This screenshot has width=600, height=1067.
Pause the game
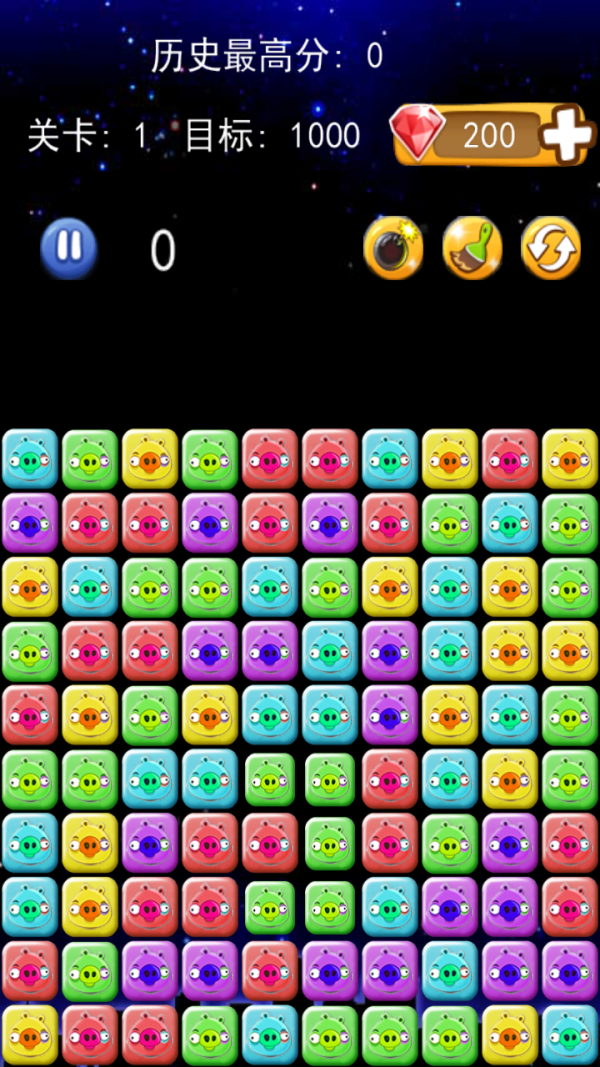coord(69,248)
